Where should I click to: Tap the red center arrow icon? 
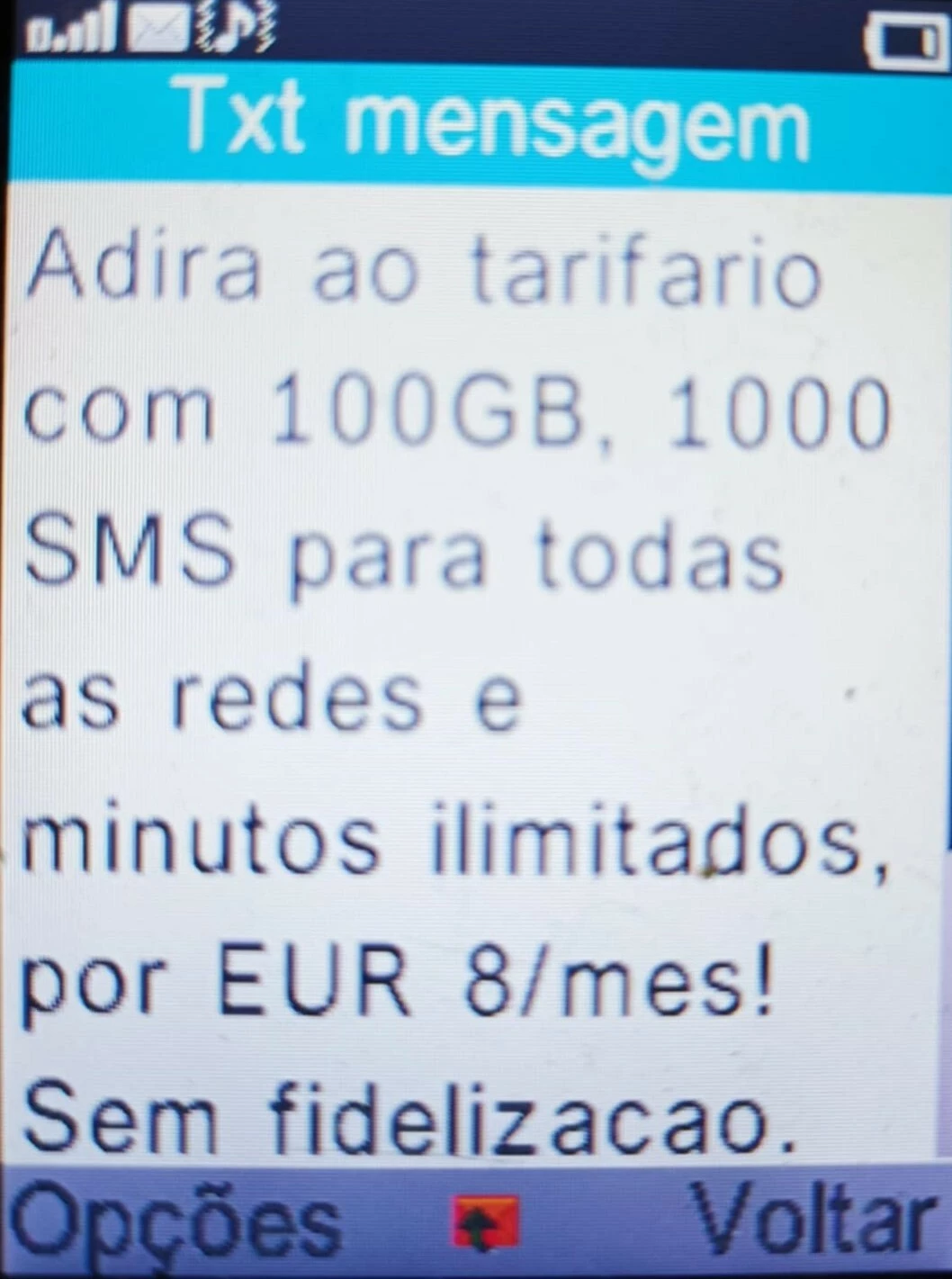click(x=485, y=1224)
